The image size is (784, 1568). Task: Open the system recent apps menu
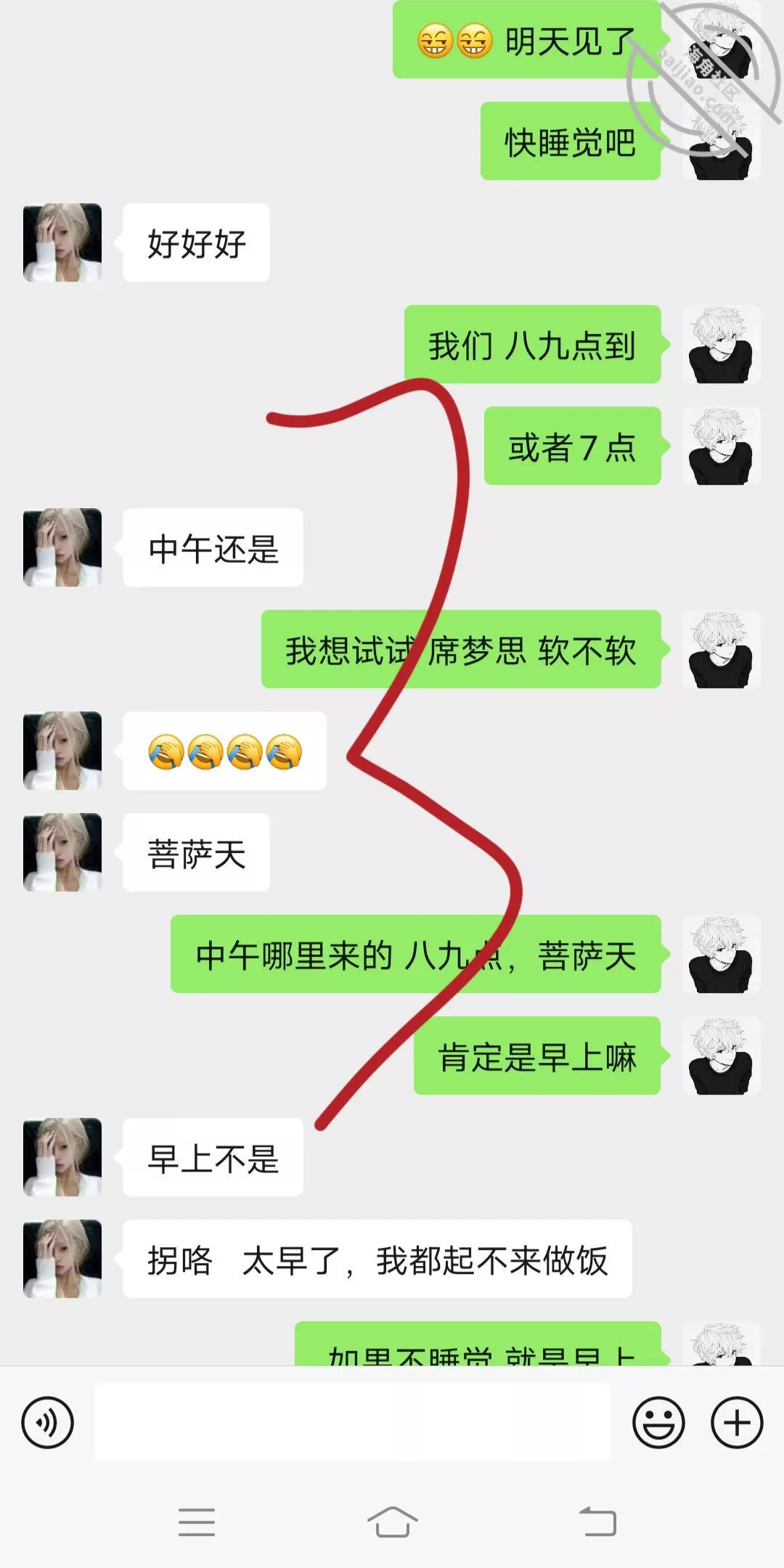[196, 1522]
